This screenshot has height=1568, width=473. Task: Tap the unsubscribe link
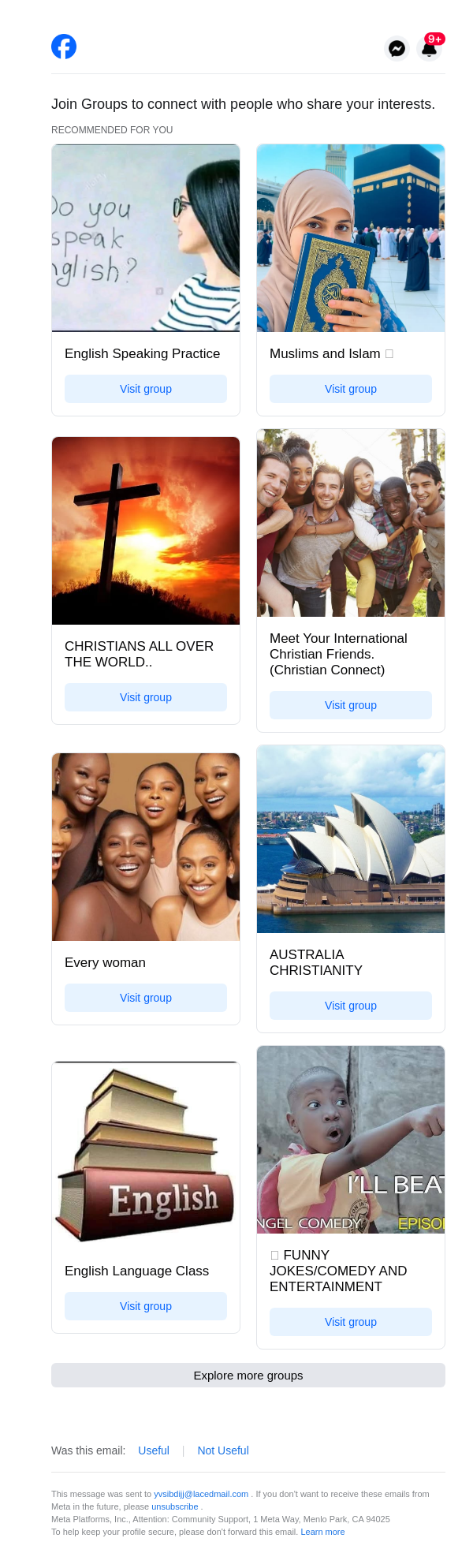pos(174,1506)
